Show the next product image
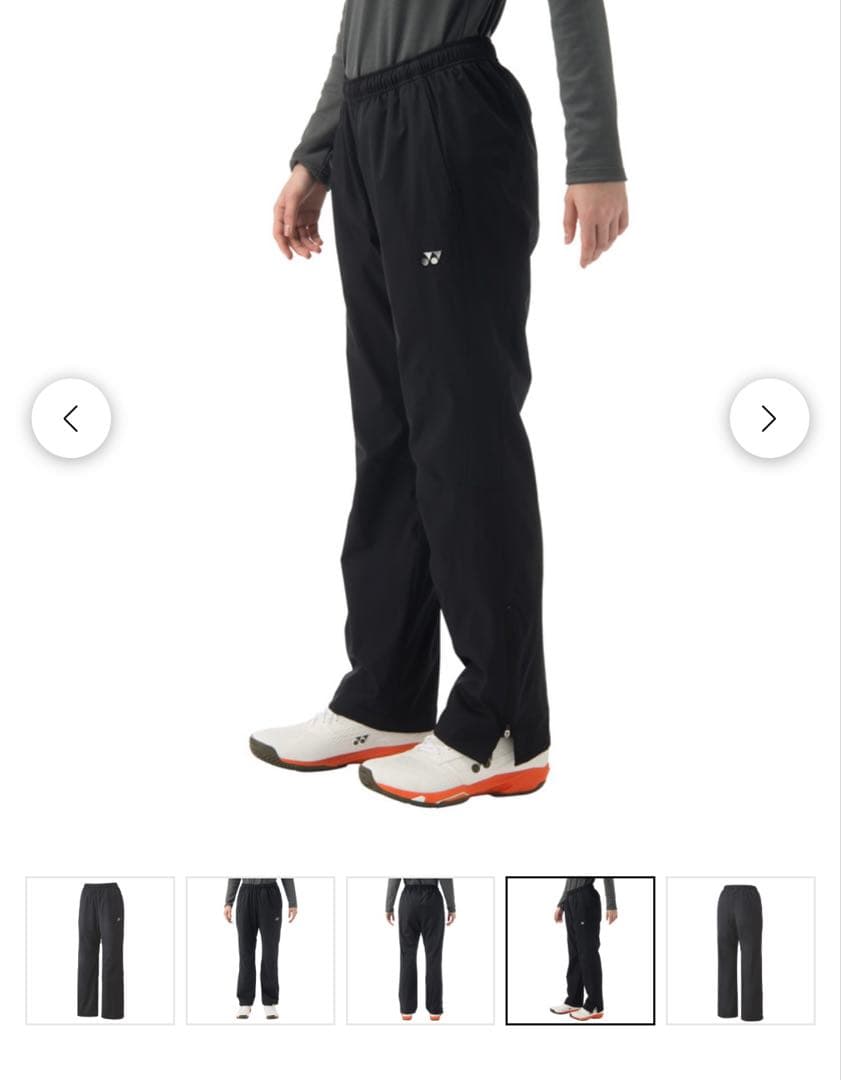Screen dimensions: 841x1080 pyautogui.click(x=769, y=418)
